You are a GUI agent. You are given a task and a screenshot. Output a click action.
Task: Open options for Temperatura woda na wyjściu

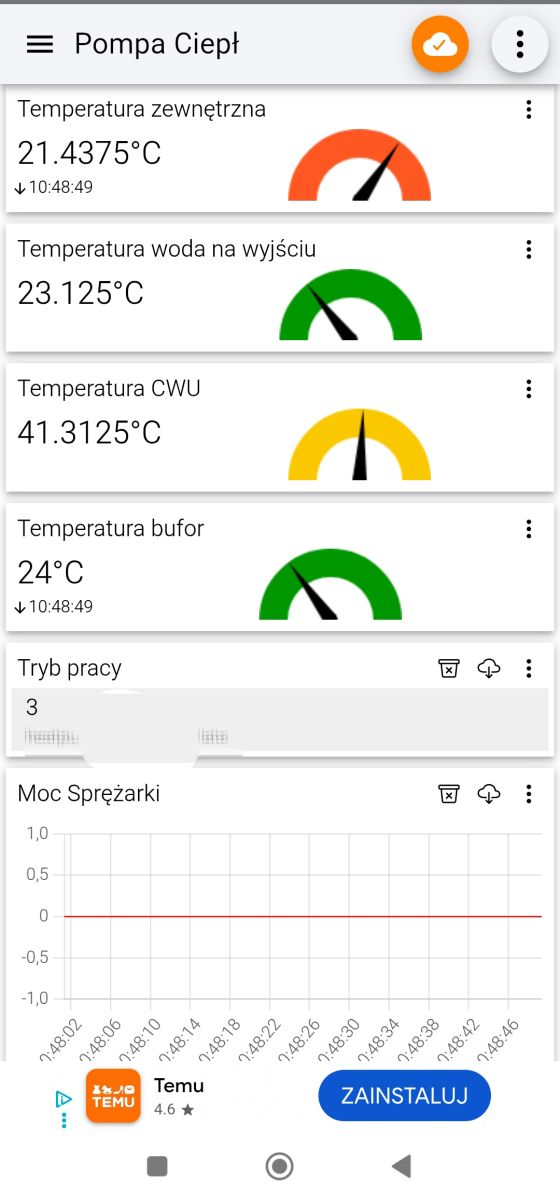tap(529, 250)
